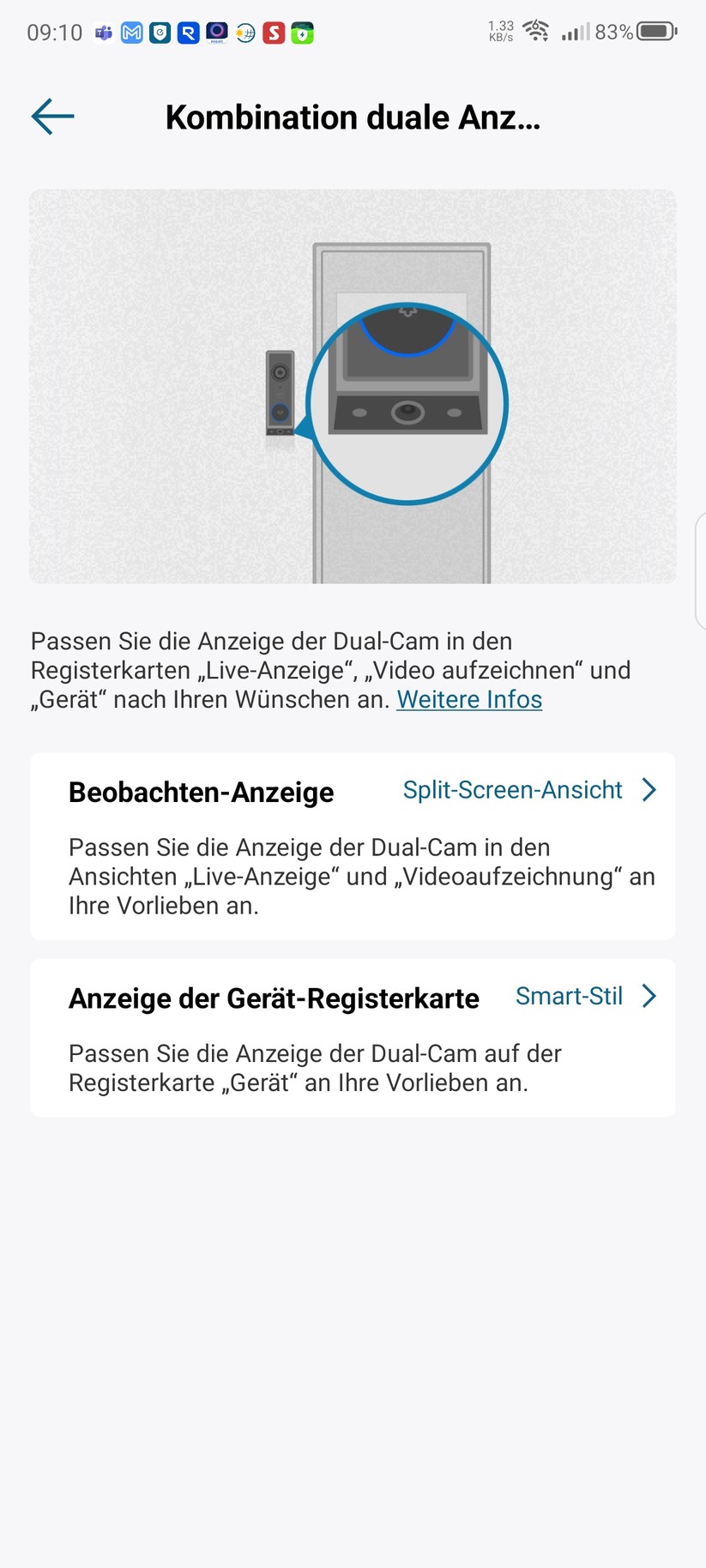Tap the Wi-Fi status icon
Screen dimensions: 706x1568
pos(536,31)
